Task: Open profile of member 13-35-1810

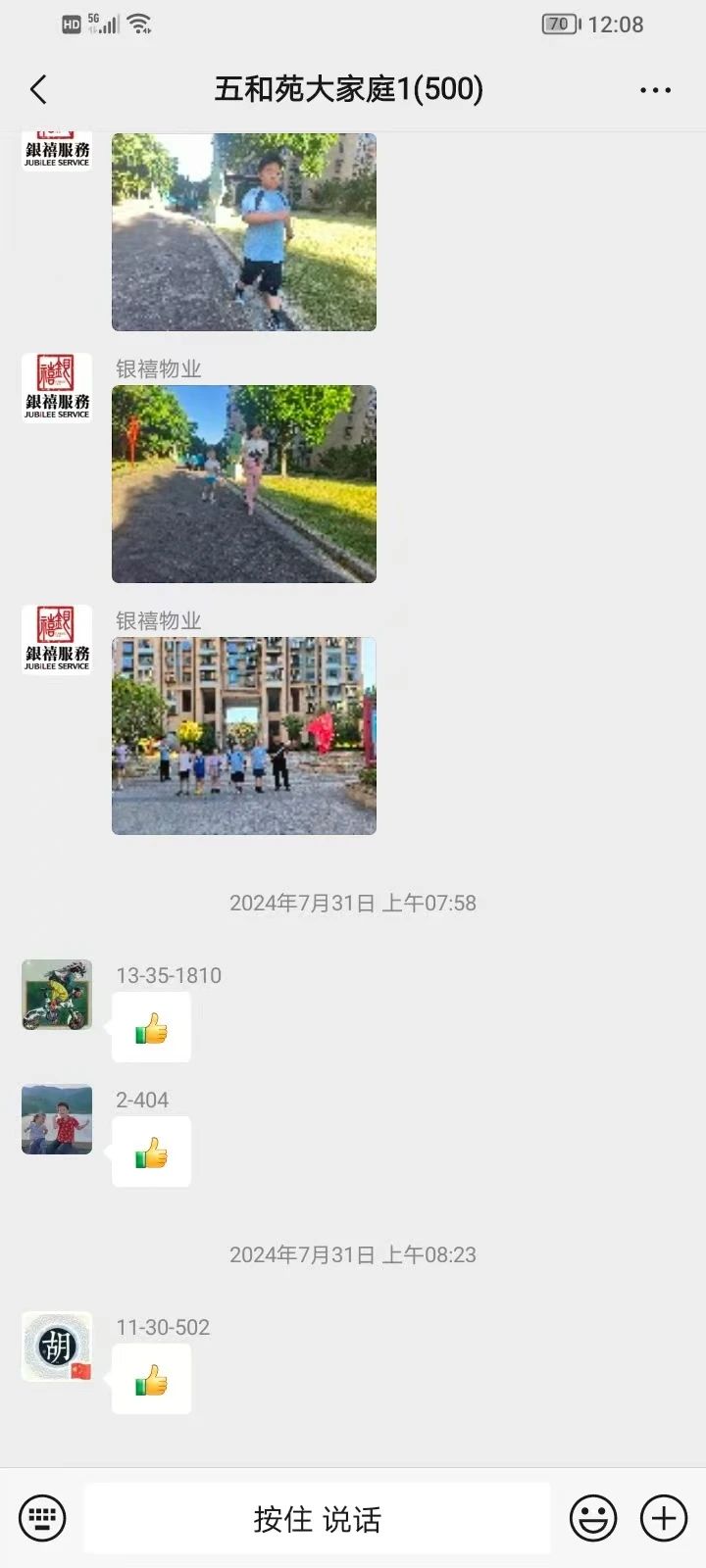Action: (57, 995)
